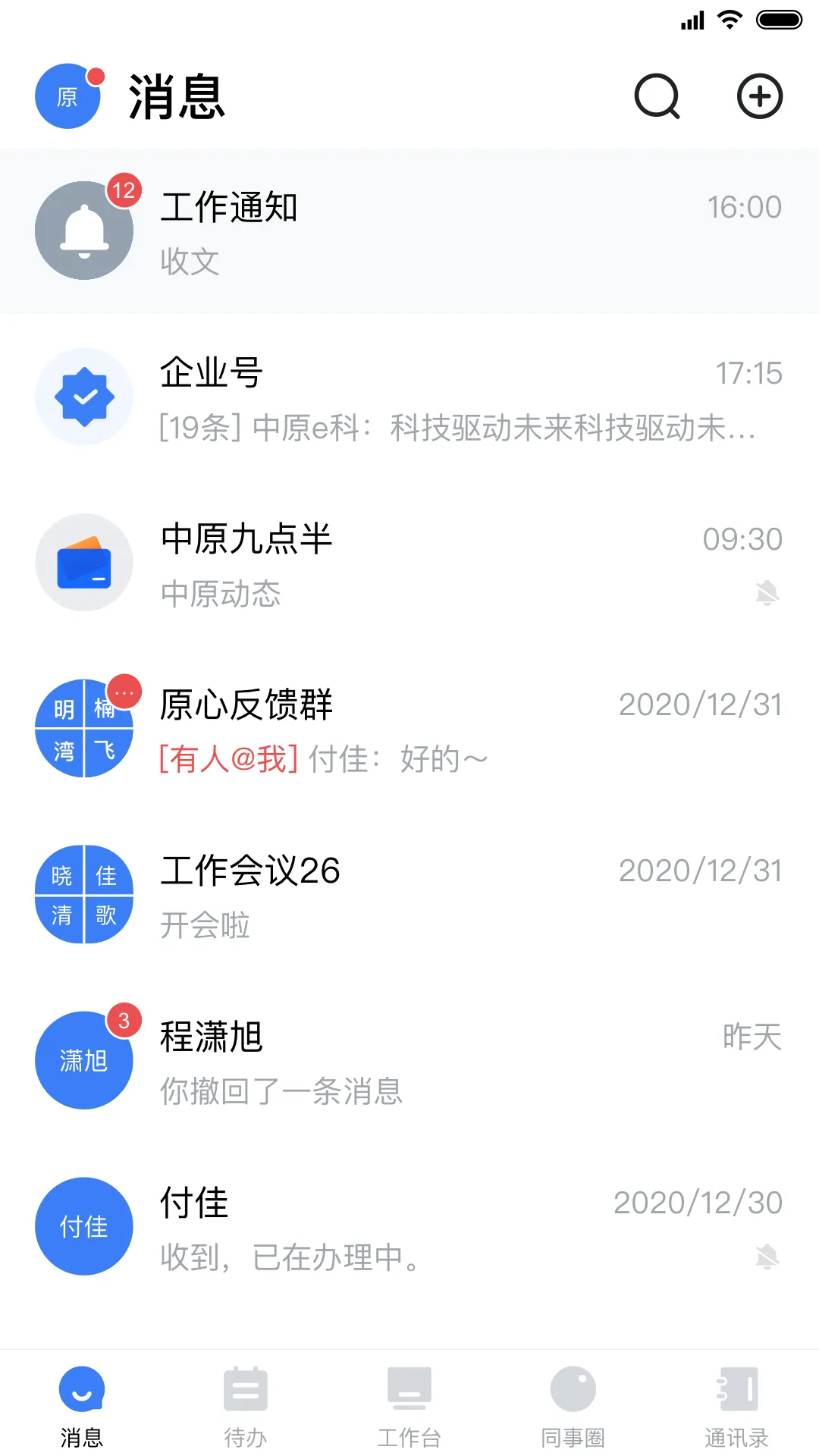Open your profile avatar labeled 原
Image resolution: width=819 pixels, height=1456 pixels.
(x=67, y=97)
